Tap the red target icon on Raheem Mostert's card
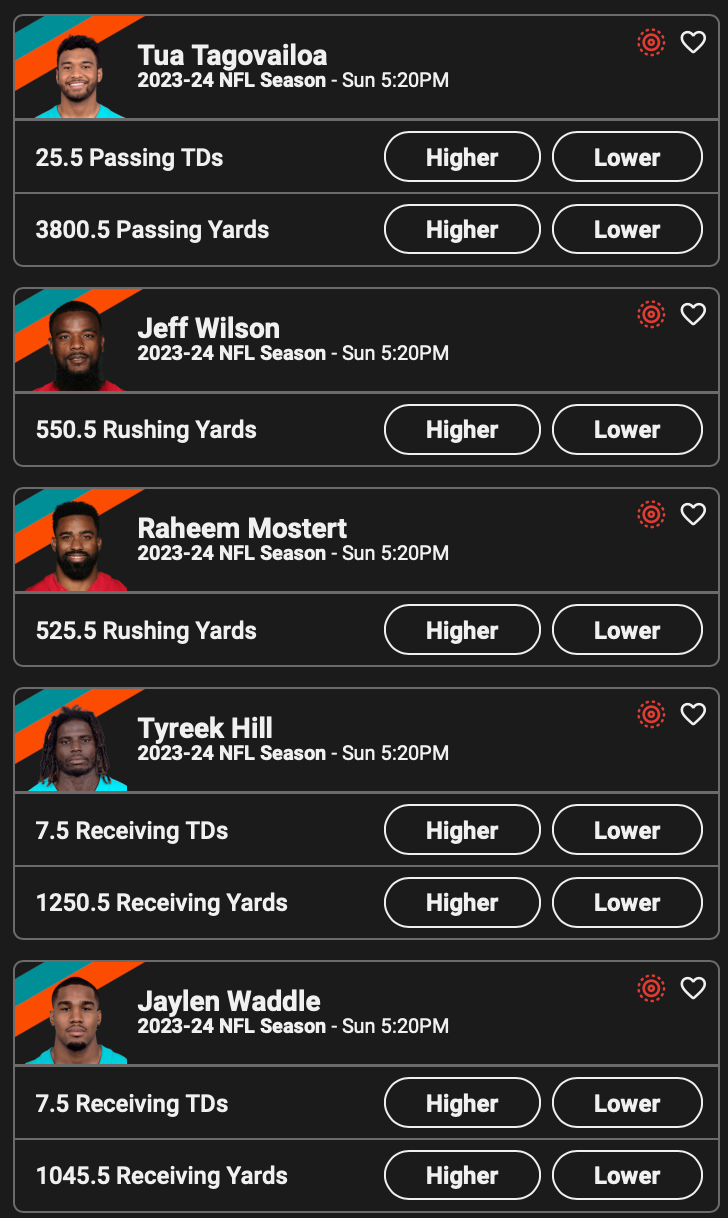This screenshot has height=1218, width=728. (x=651, y=514)
